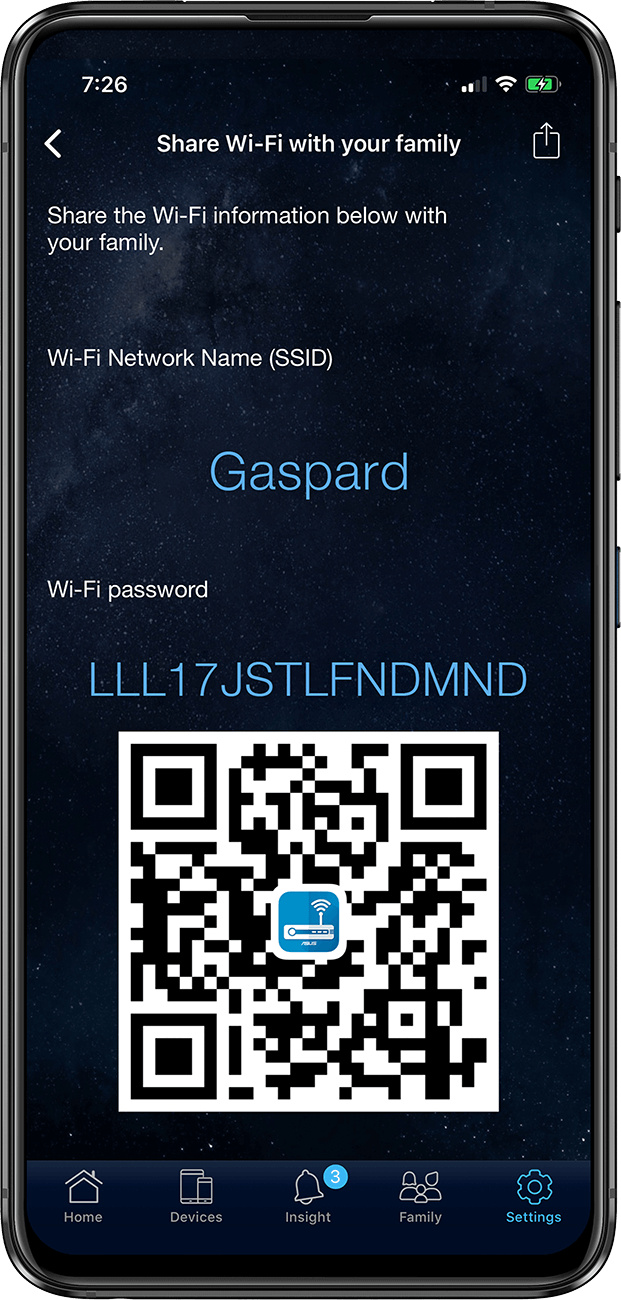Open the Devices tab
The width and height of the screenshot is (621, 1300).
point(196,1197)
